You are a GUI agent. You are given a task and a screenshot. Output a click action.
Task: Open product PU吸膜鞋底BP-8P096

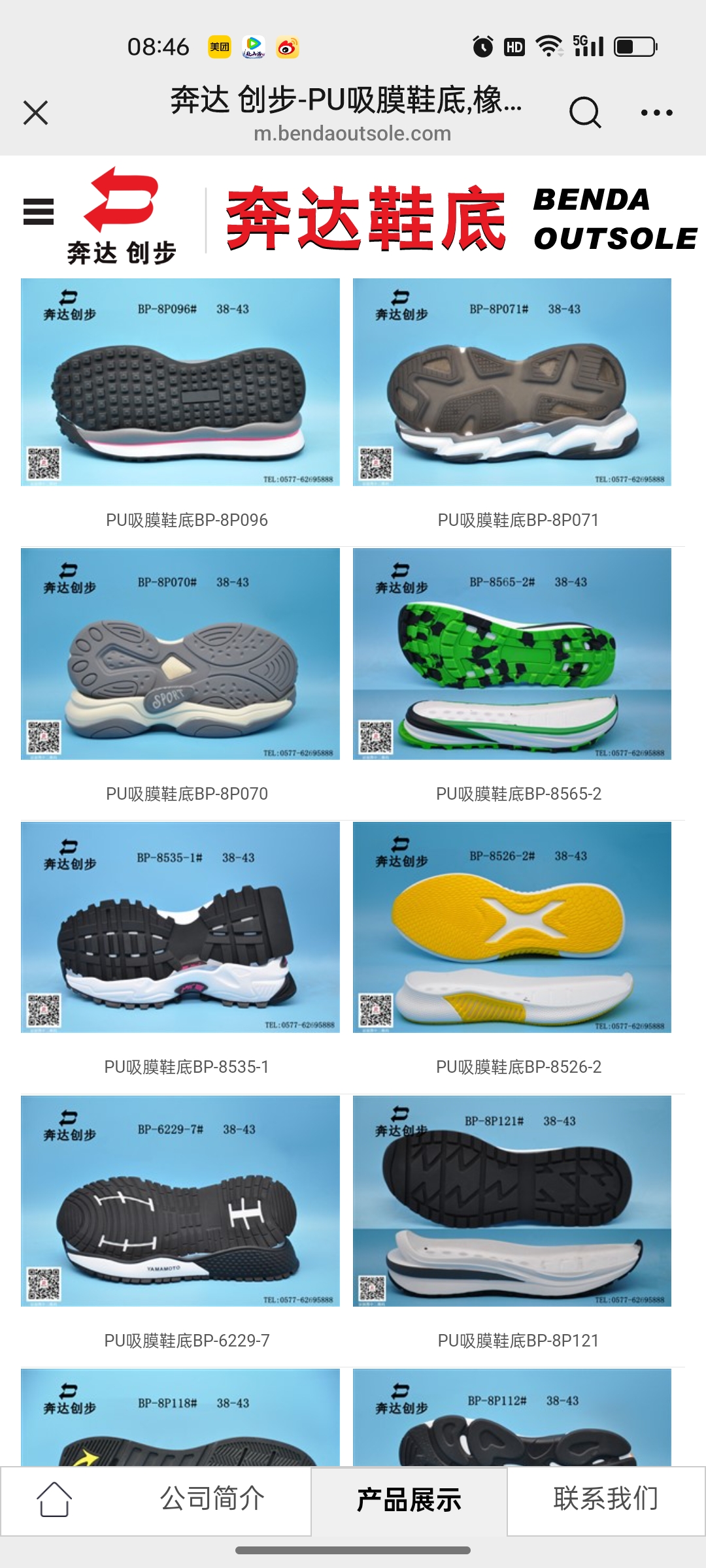coord(180,382)
